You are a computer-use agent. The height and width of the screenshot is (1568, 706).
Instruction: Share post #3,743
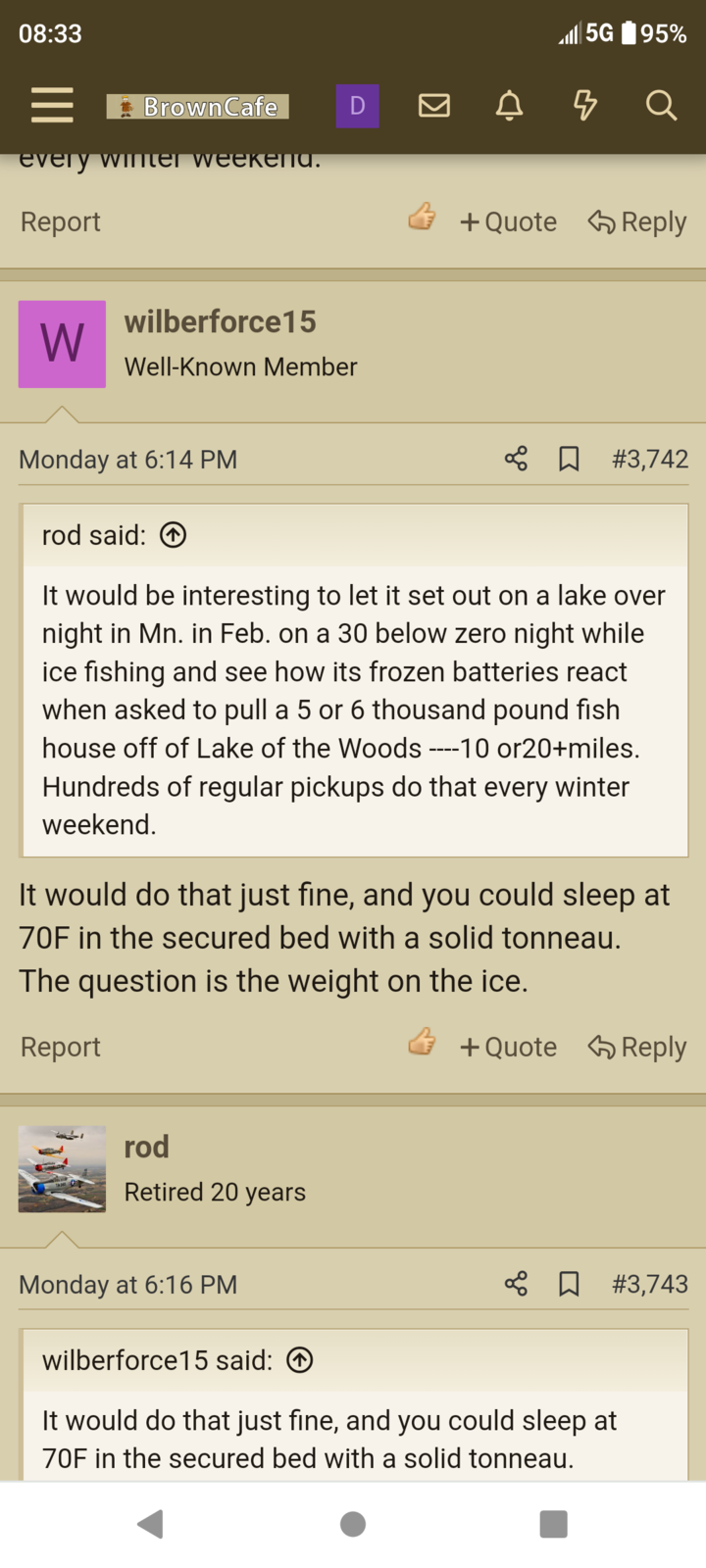coord(516,1284)
